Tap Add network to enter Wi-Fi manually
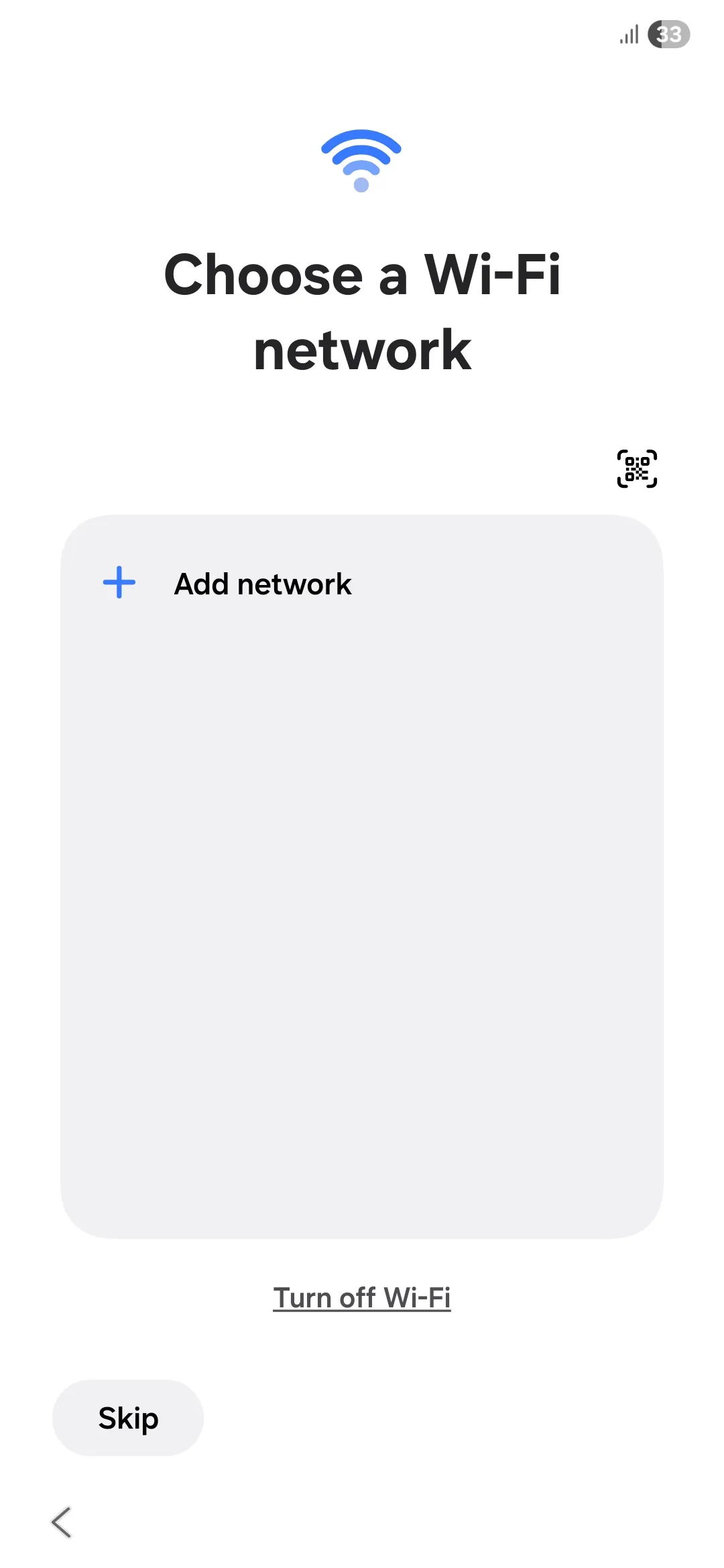 [262, 584]
